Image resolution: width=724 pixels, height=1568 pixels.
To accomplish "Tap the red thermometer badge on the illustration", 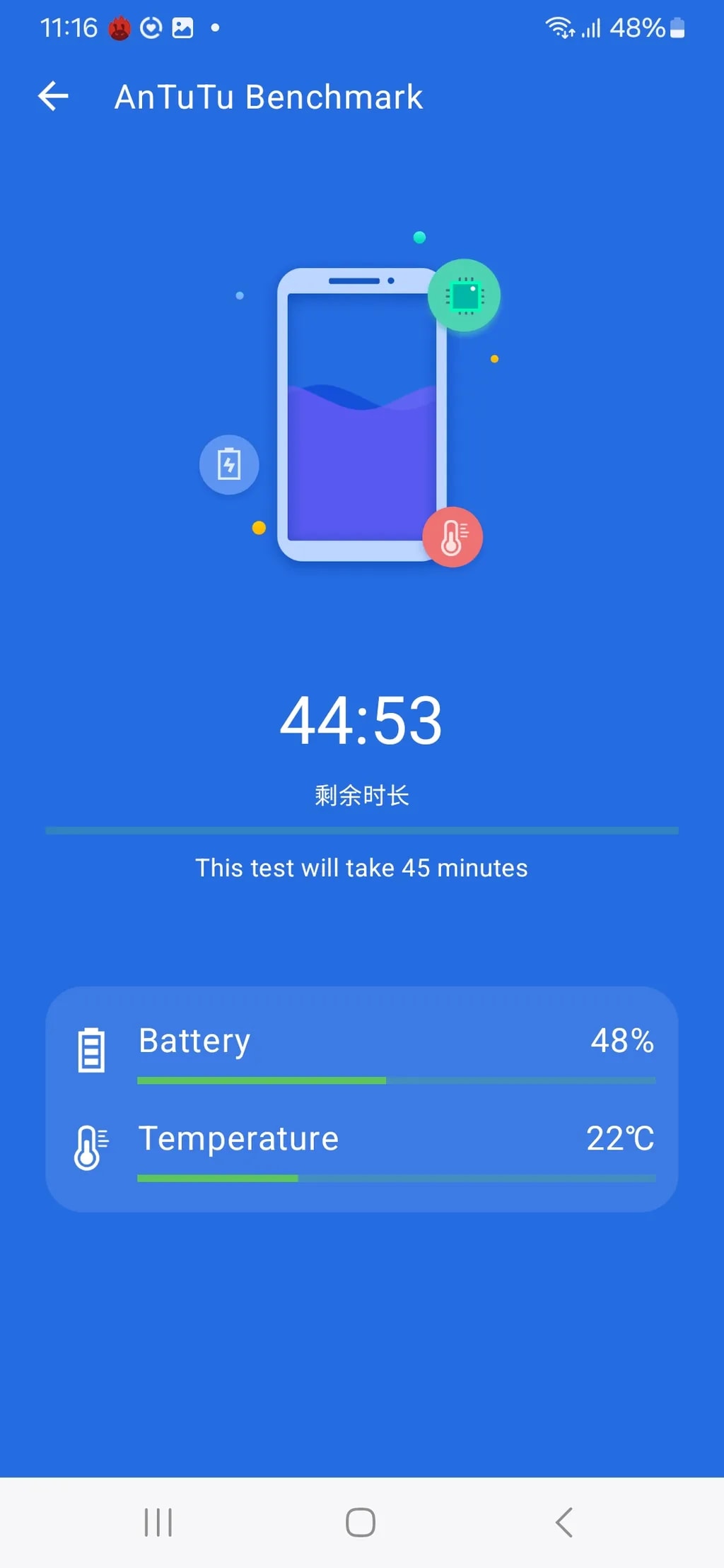I will 452,536.
